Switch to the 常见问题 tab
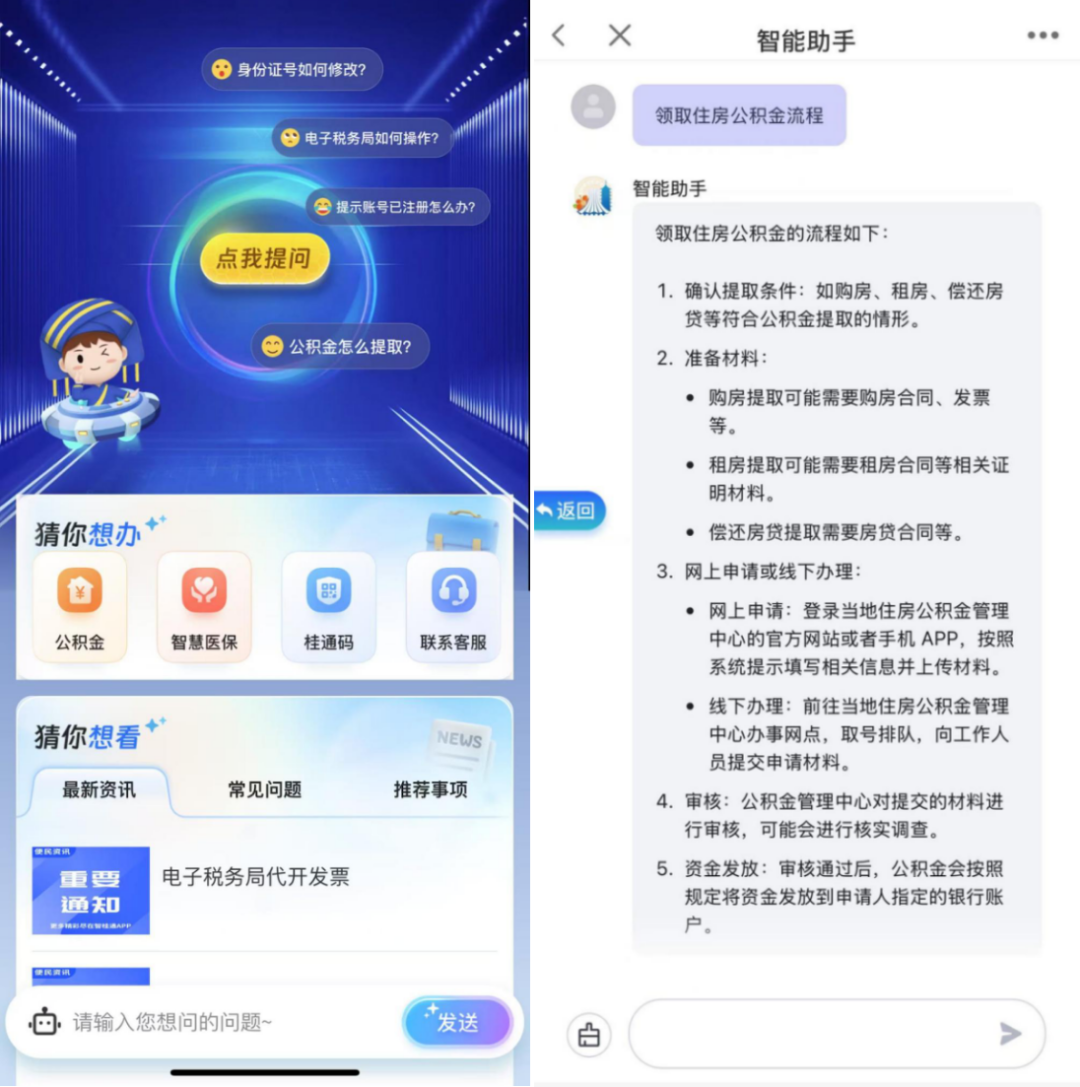Viewport: 1080px width, 1087px height. 264,790
